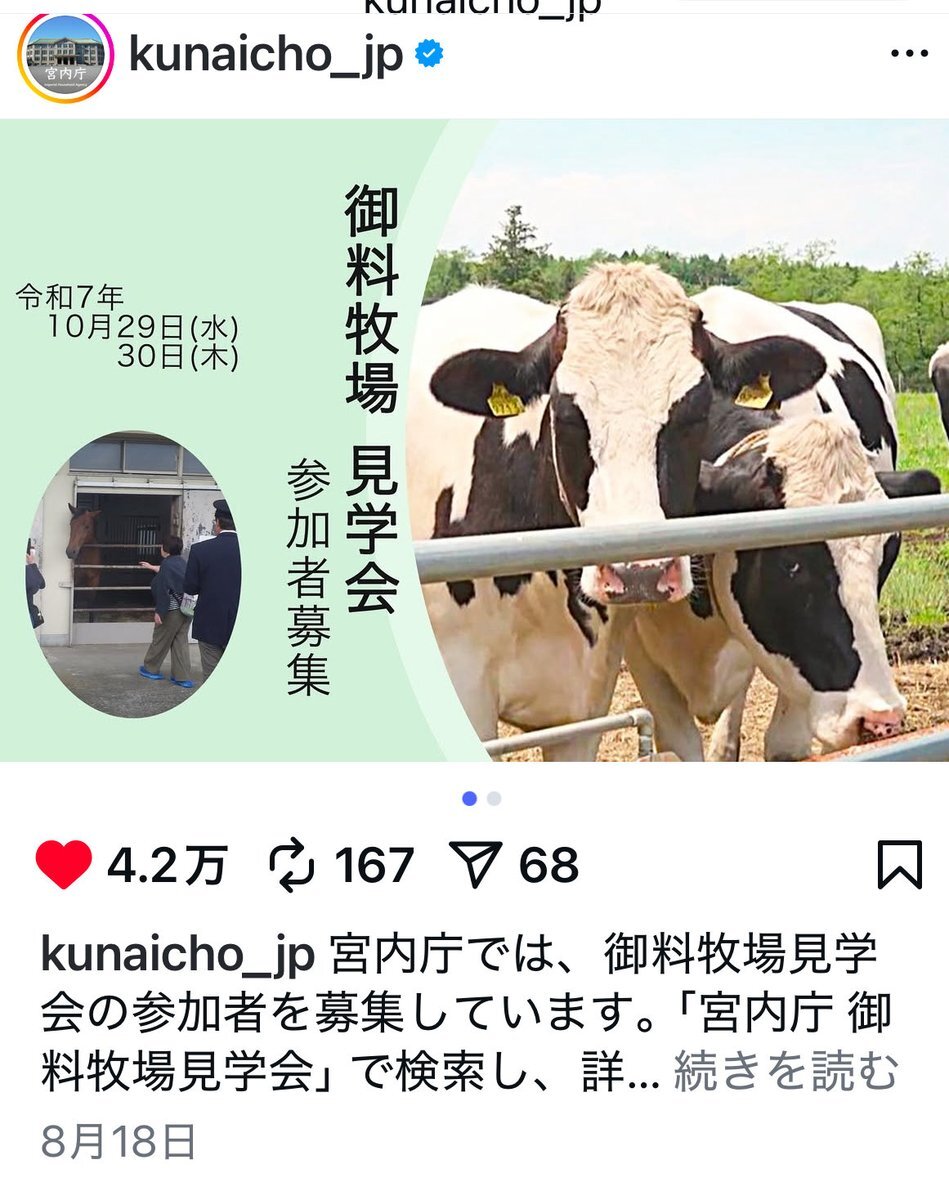
Task: Open the 御料牧場 見学会 post image
Action: pos(474,440)
